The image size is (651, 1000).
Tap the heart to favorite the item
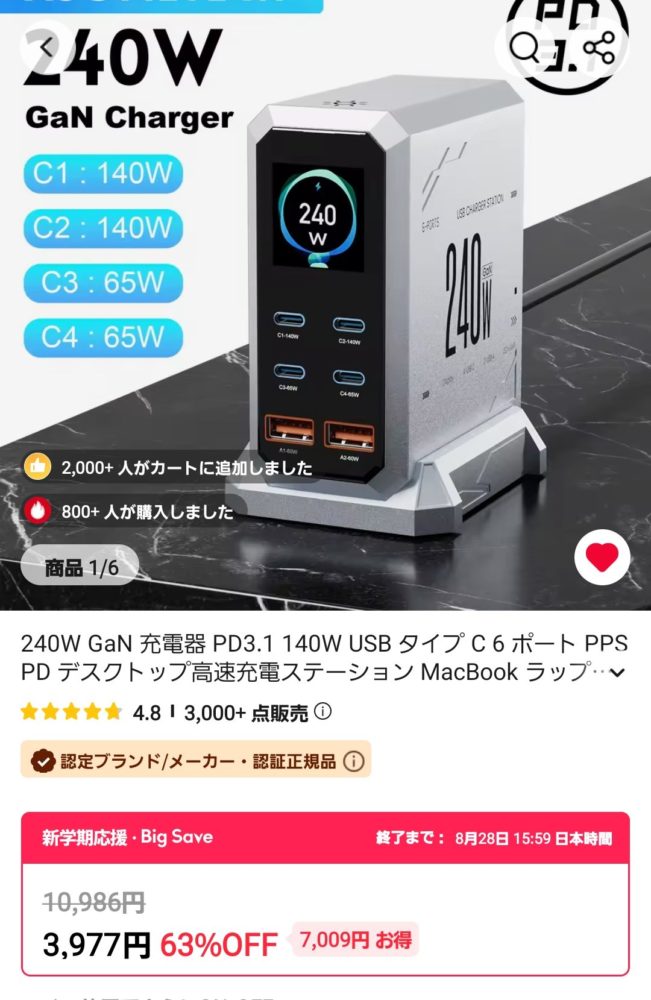(602, 560)
